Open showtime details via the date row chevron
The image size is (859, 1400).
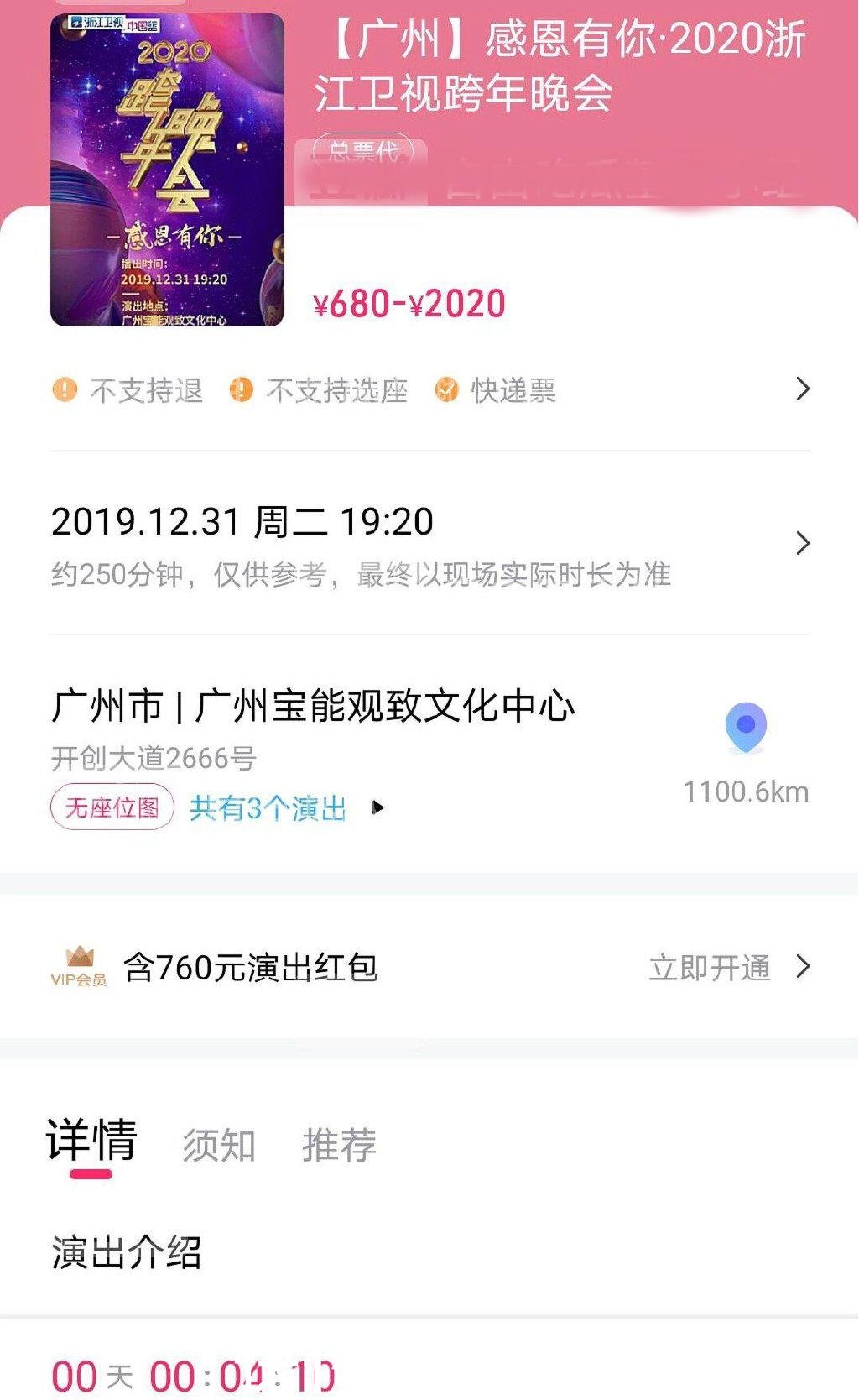[801, 543]
